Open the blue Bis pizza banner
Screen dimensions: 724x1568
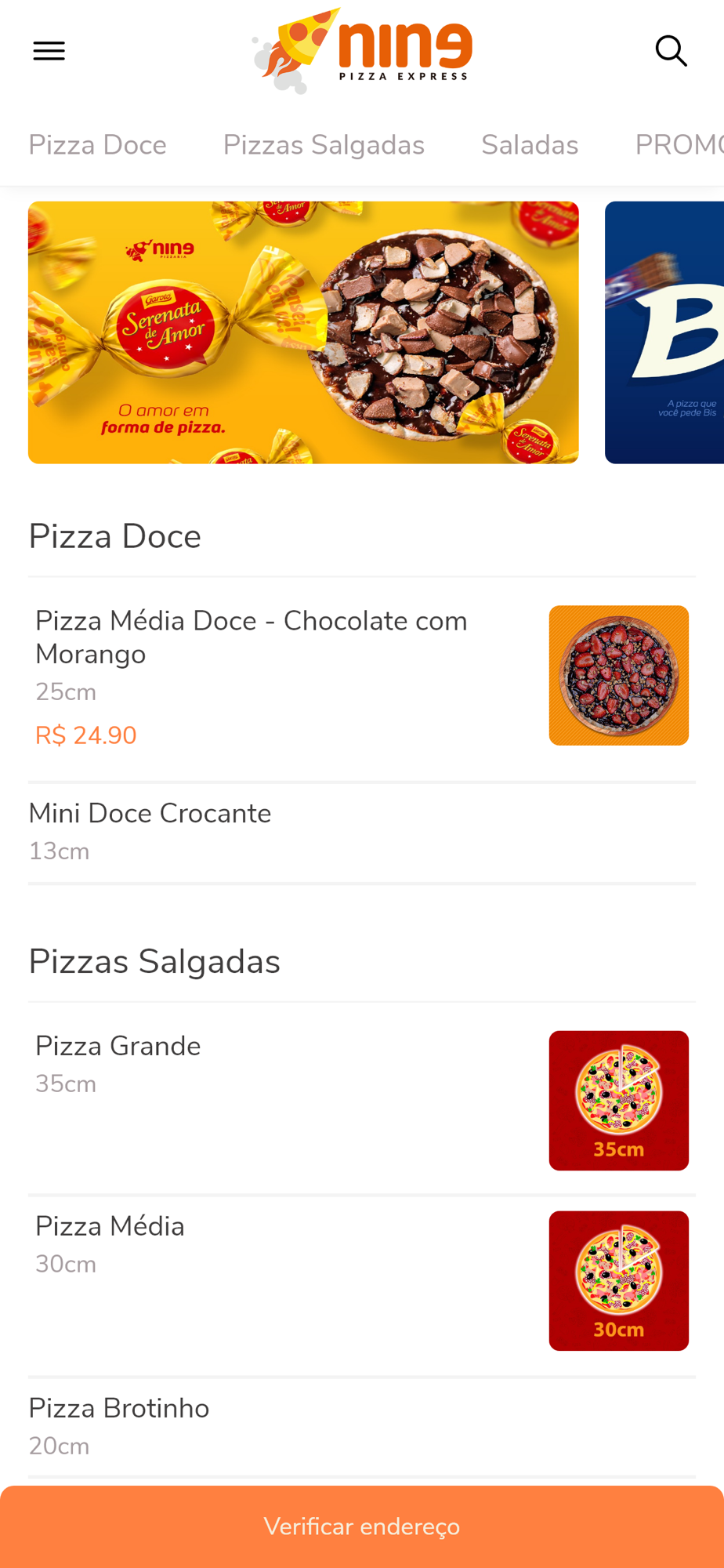(x=664, y=332)
